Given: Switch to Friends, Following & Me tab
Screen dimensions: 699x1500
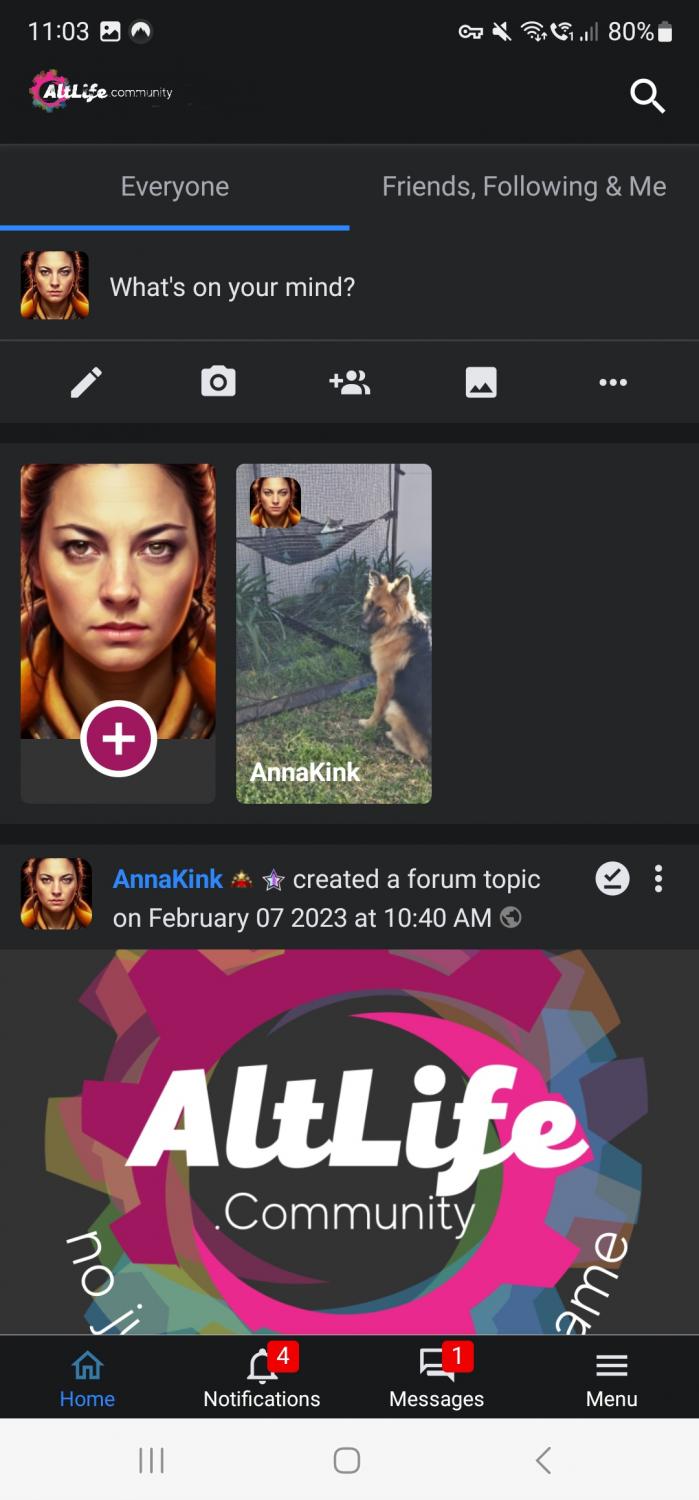Looking at the screenshot, I should pyautogui.click(x=523, y=187).
